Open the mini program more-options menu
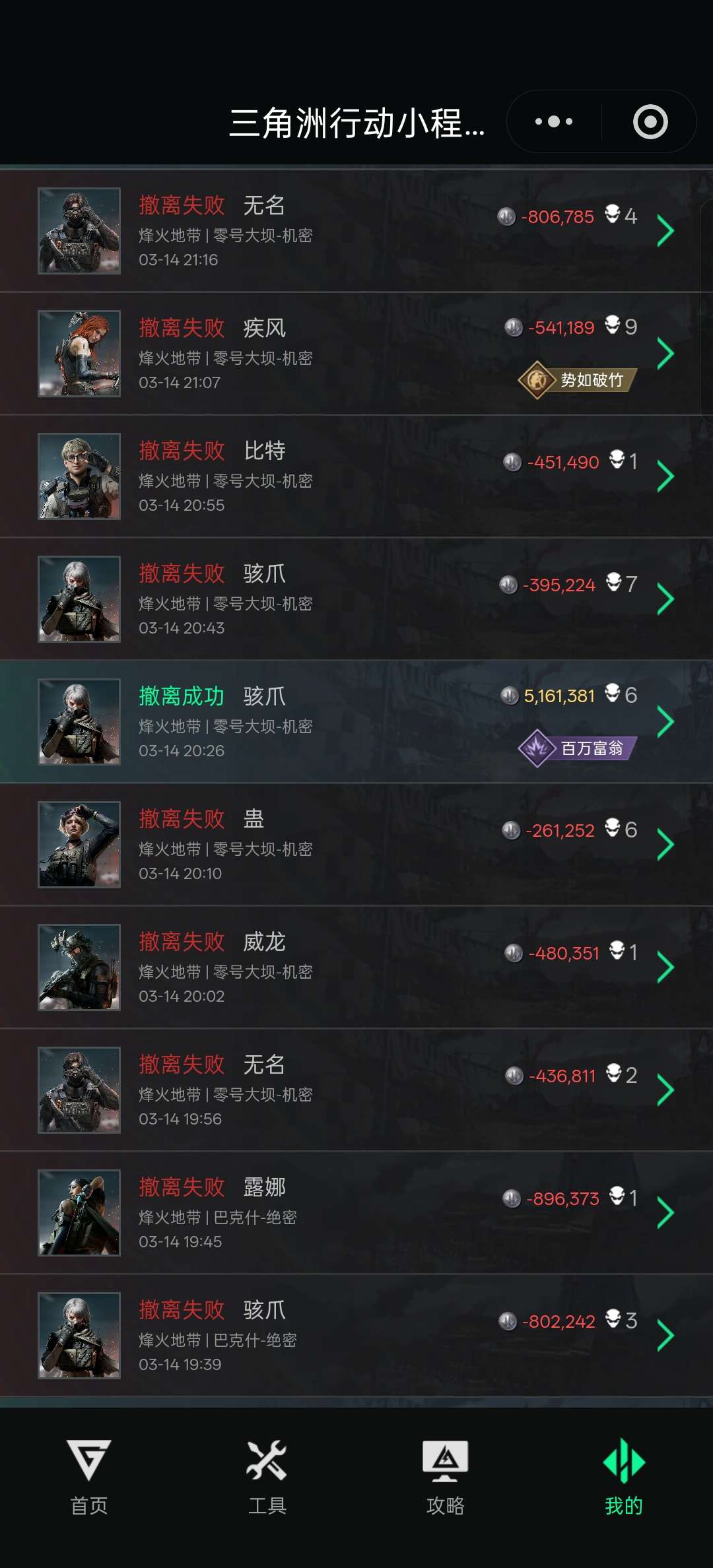 pos(553,122)
